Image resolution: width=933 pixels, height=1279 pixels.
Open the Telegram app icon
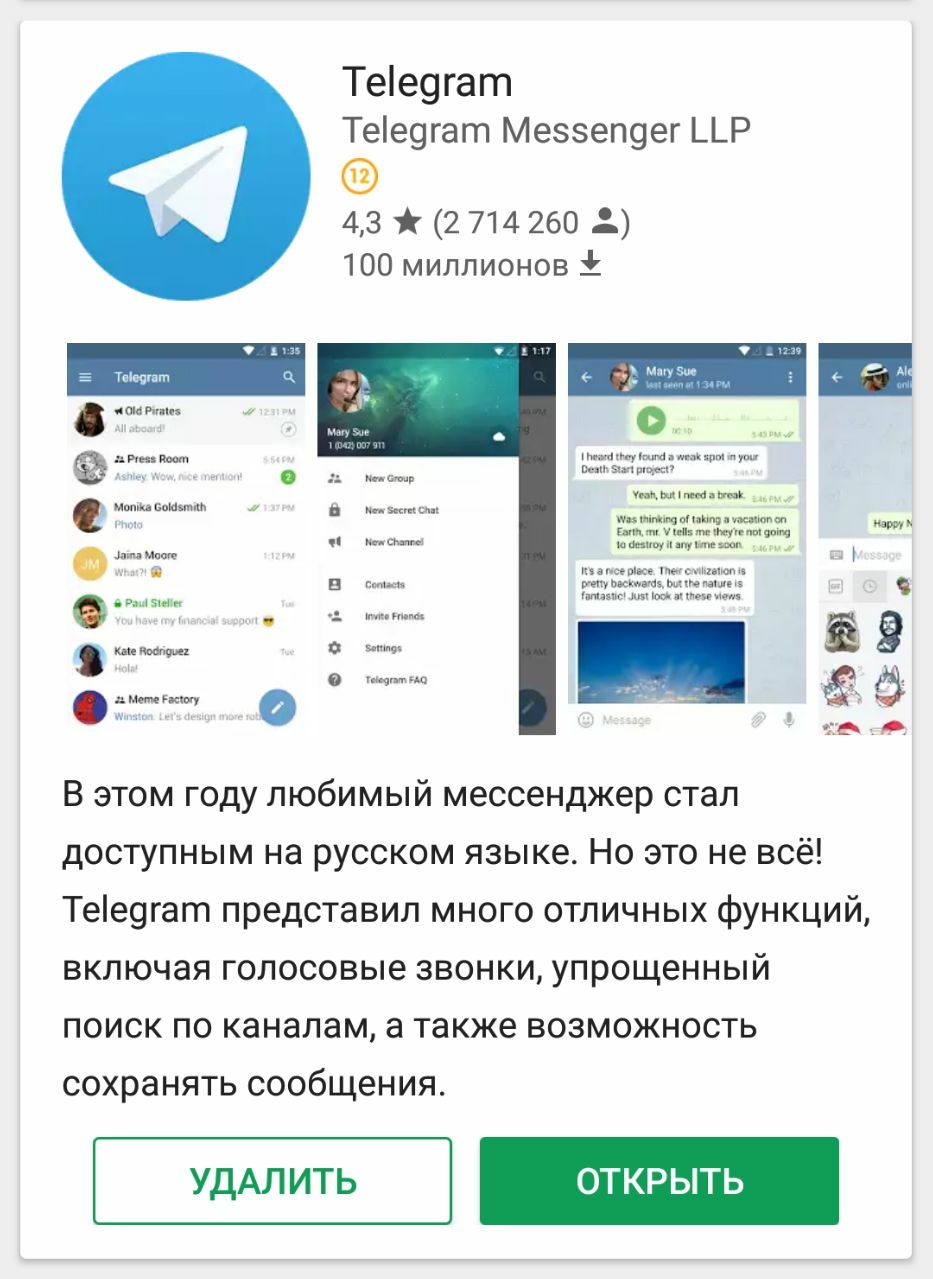point(186,177)
